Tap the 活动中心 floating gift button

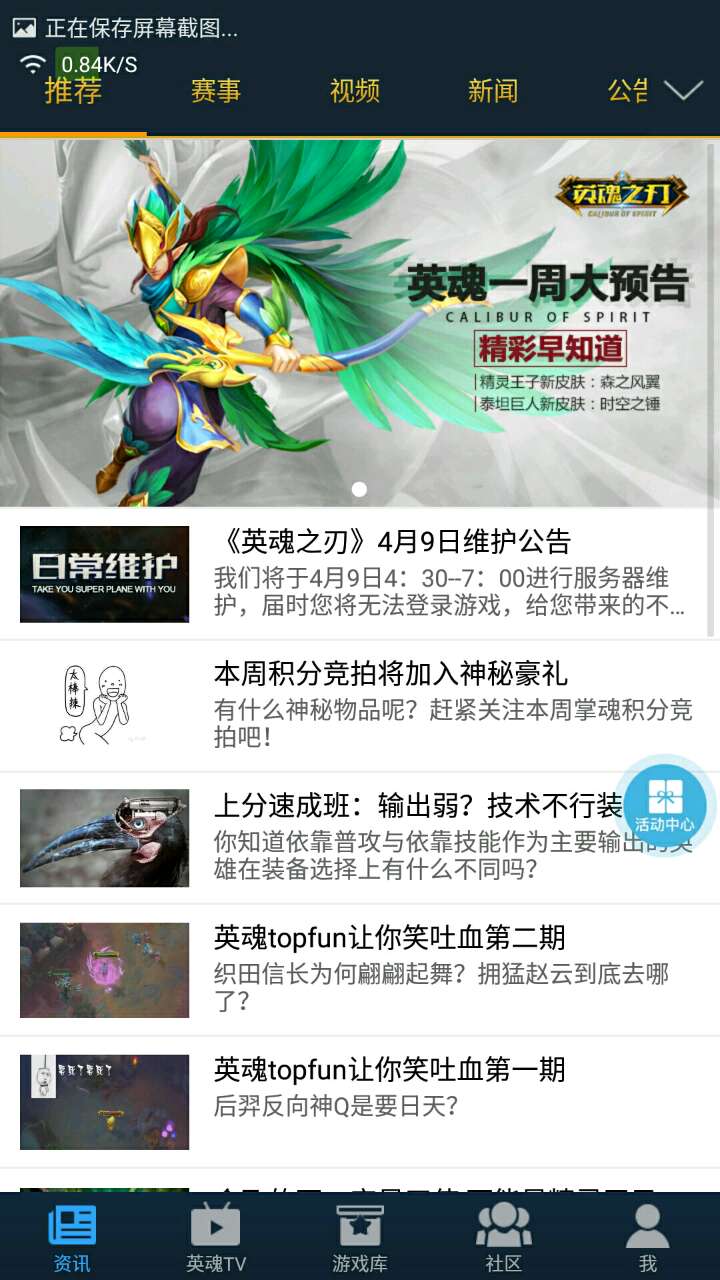tap(665, 805)
